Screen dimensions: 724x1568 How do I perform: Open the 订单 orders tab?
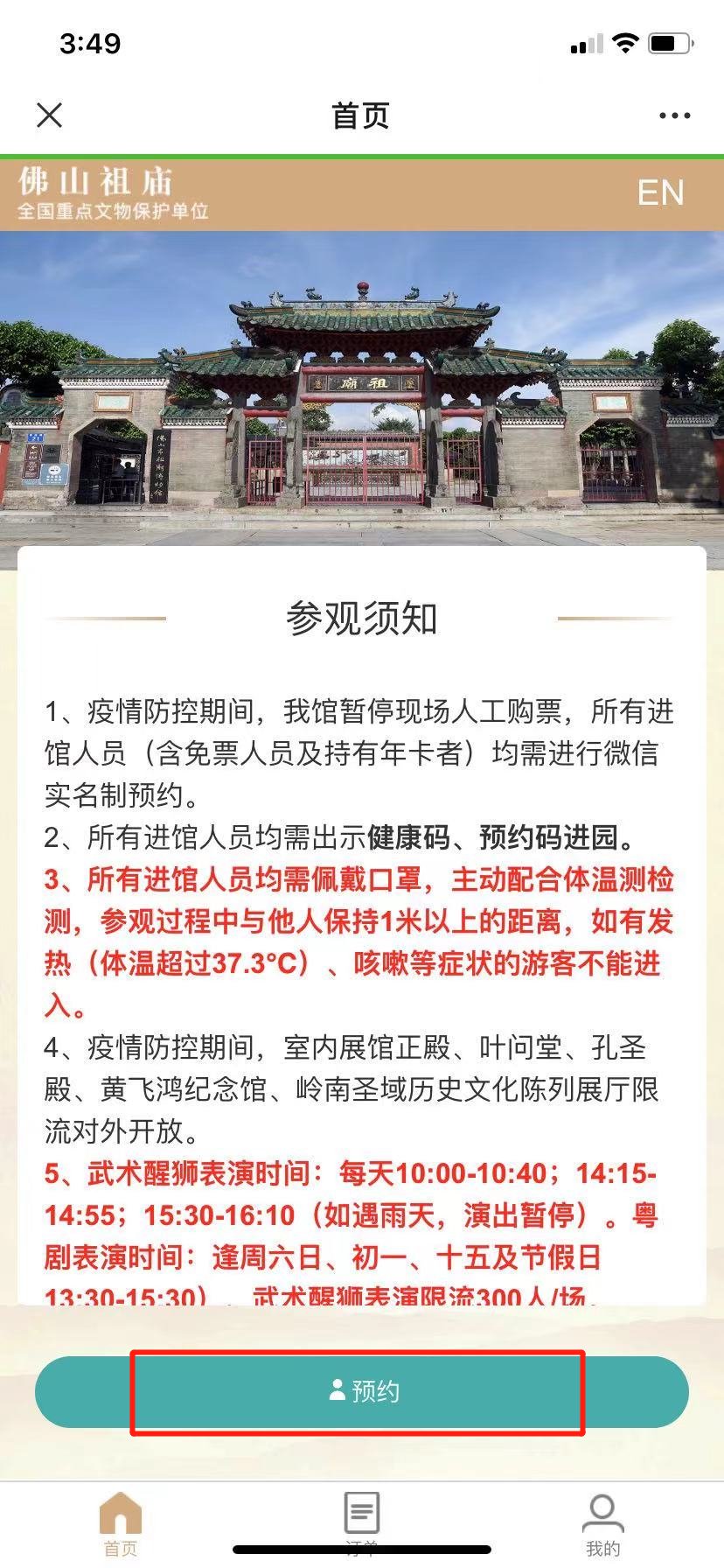(x=361, y=1522)
